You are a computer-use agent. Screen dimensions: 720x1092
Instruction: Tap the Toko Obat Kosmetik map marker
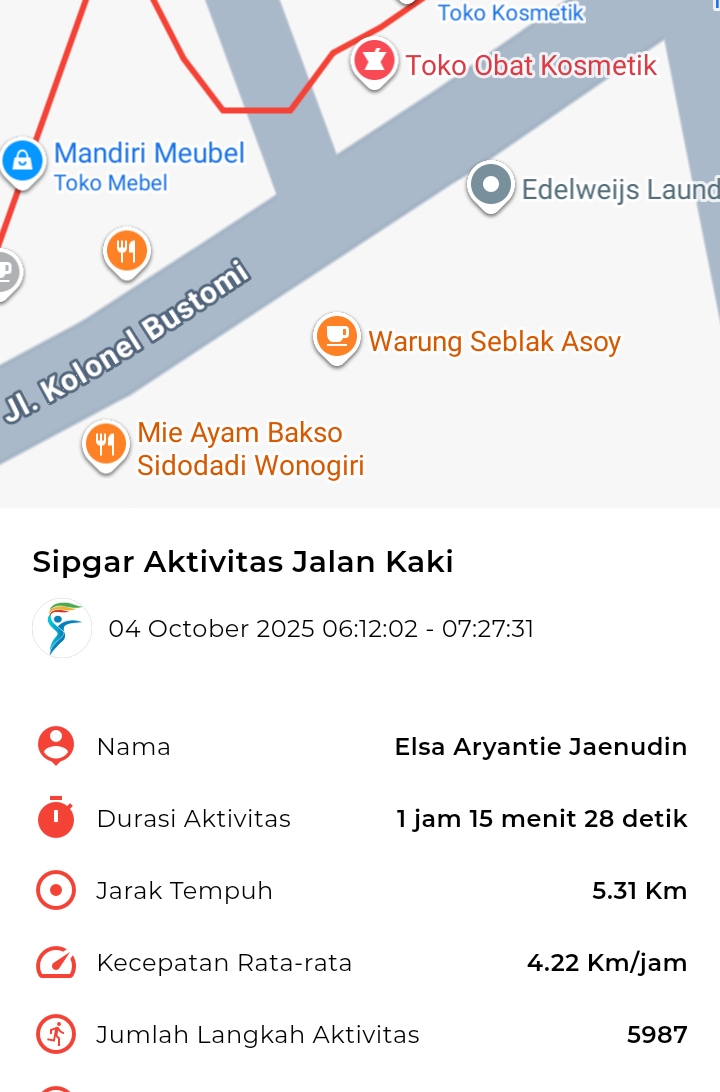pyautogui.click(x=374, y=62)
